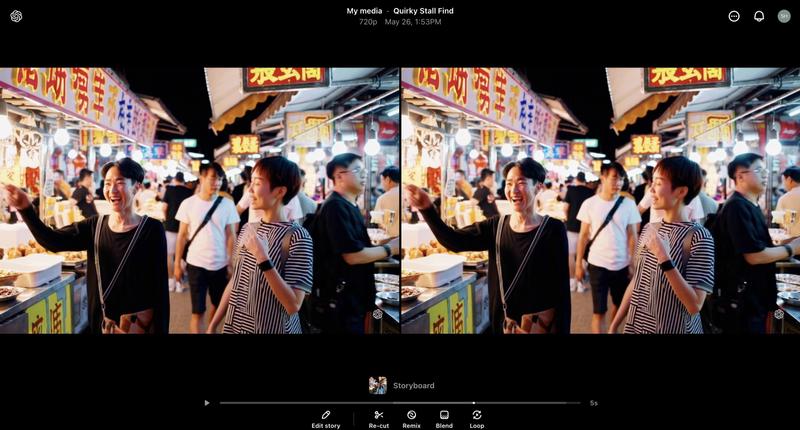Select Edit story
Viewport: 800px width, 430px height.
(326, 419)
